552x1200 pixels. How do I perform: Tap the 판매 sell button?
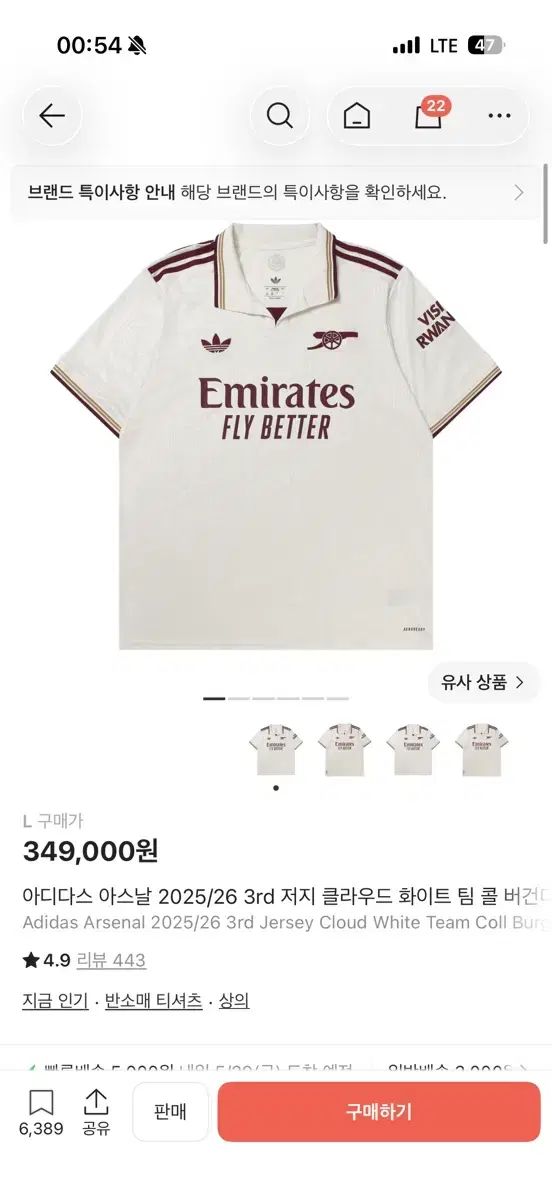coord(171,1112)
